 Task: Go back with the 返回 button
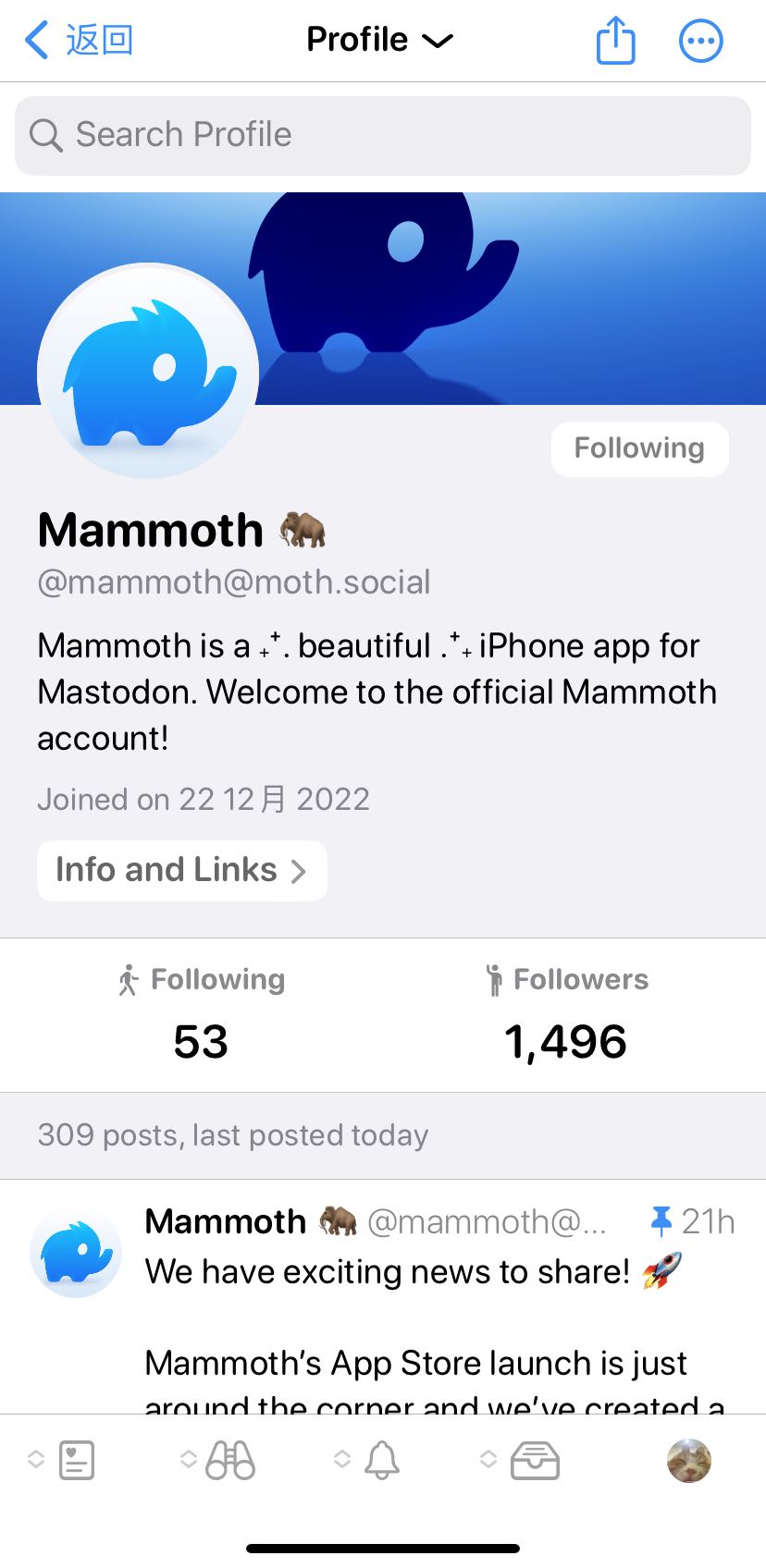79,40
